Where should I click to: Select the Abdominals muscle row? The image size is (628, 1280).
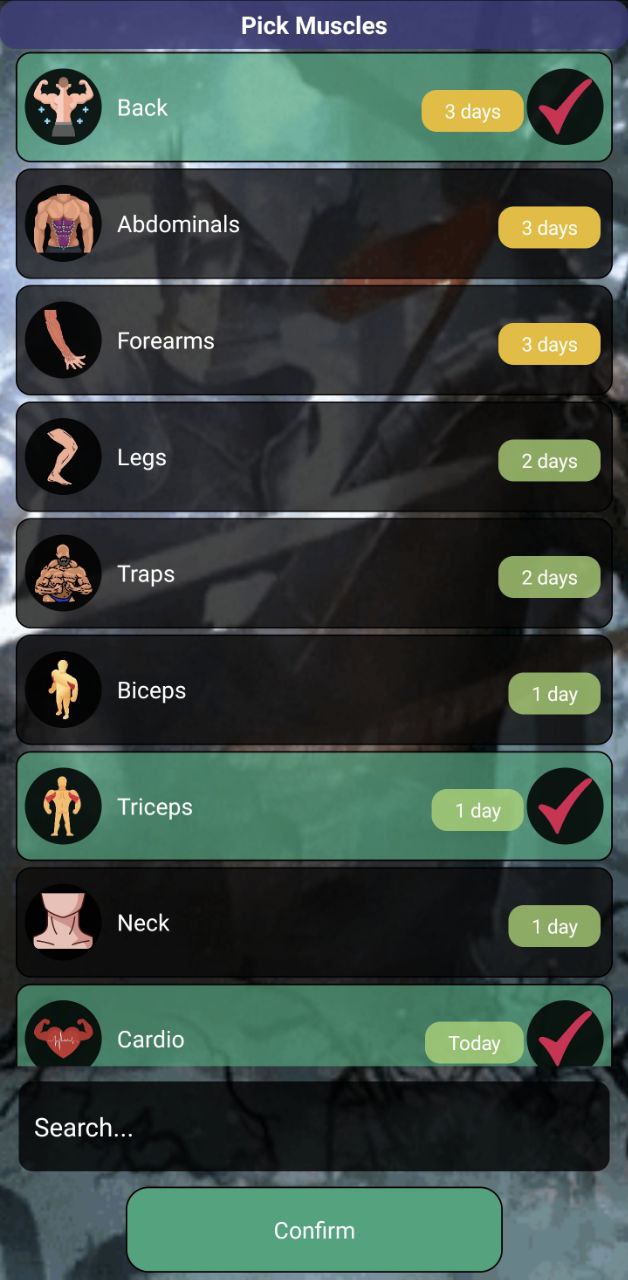coord(313,224)
